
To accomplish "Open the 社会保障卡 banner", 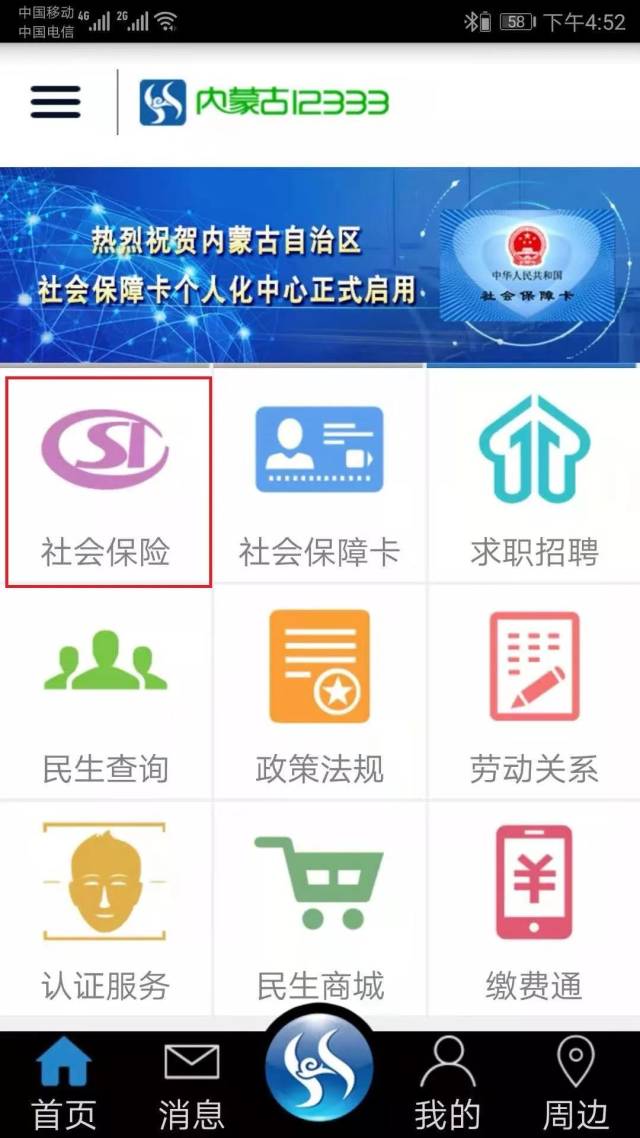I will point(320,265).
